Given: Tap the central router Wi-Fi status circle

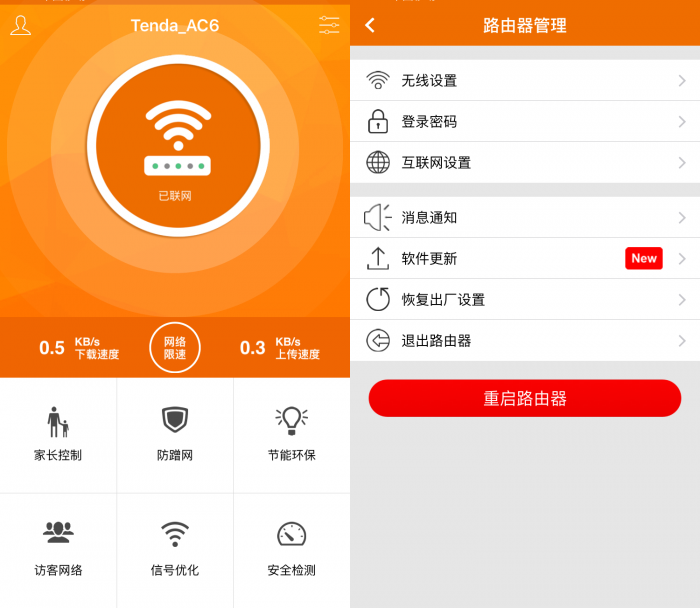Looking at the screenshot, I should [x=175, y=143].
